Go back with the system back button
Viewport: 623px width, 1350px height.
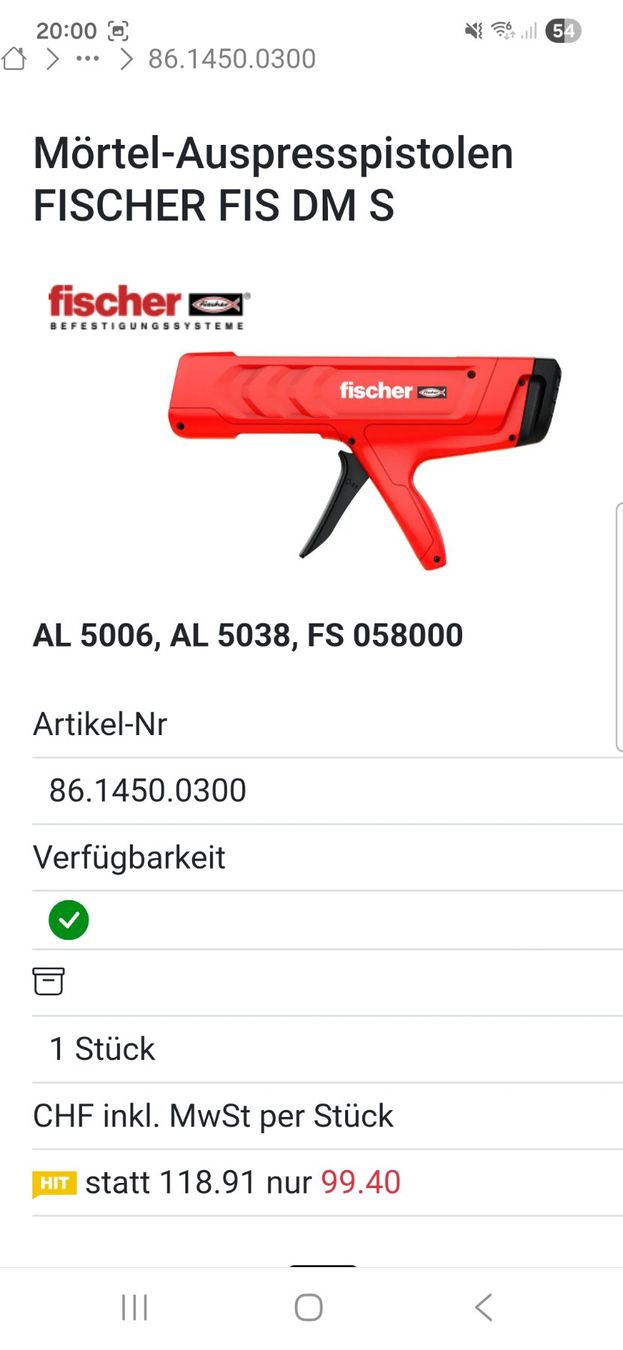coord(483,1307)
